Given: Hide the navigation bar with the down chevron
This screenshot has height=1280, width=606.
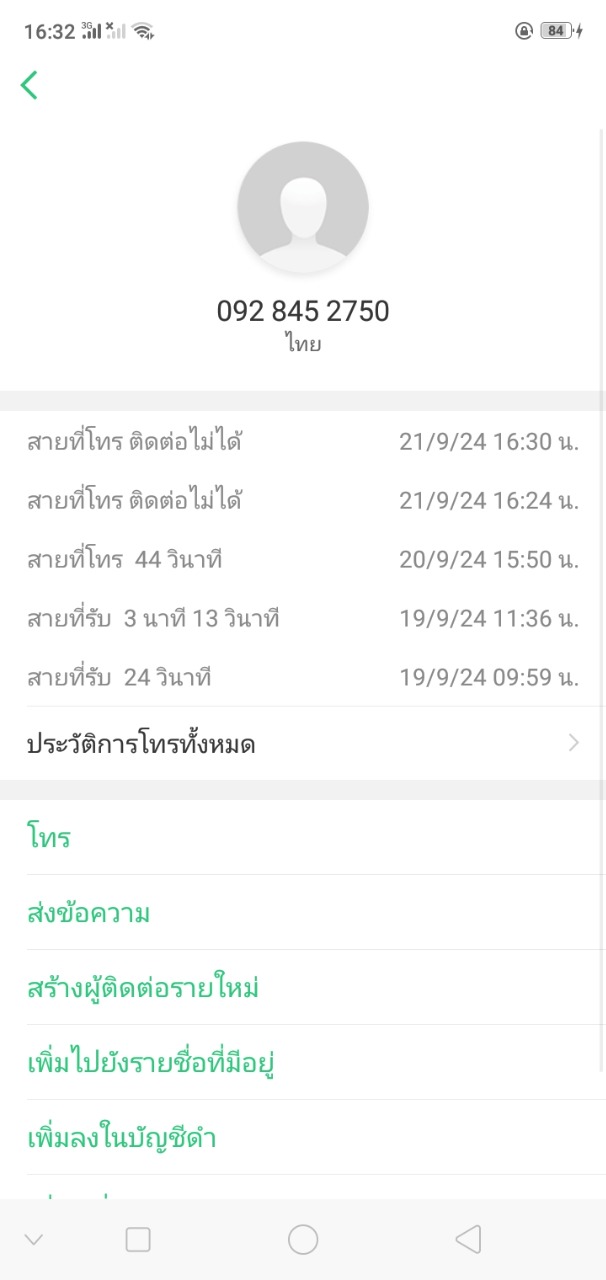Looking at the screenshot, I should (x=34, y=1240).
